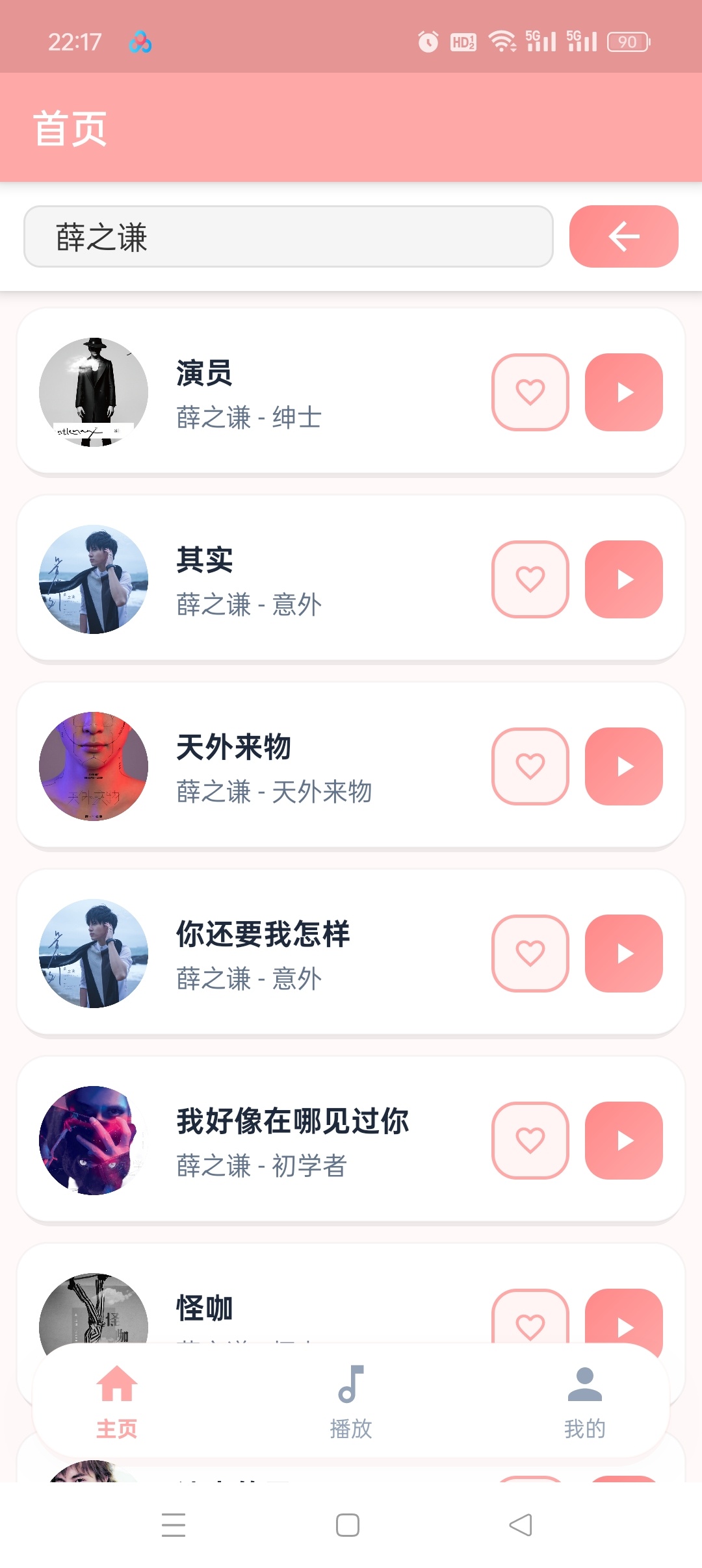Toggle the heart on 天外来物
Viewport: 702px width, 1568px height.
[x=530, y=766]
